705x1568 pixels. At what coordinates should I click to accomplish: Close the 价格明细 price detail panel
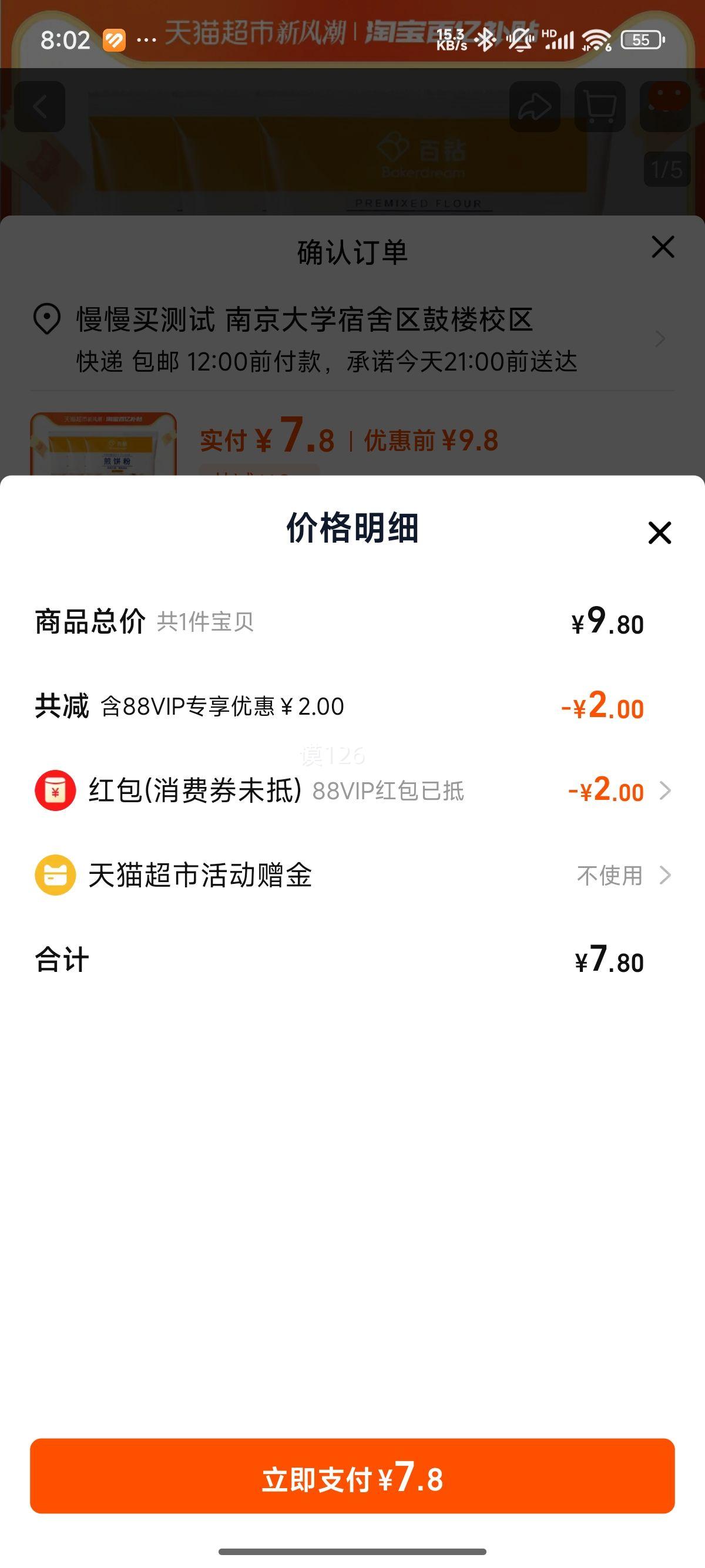pos(660,533)
